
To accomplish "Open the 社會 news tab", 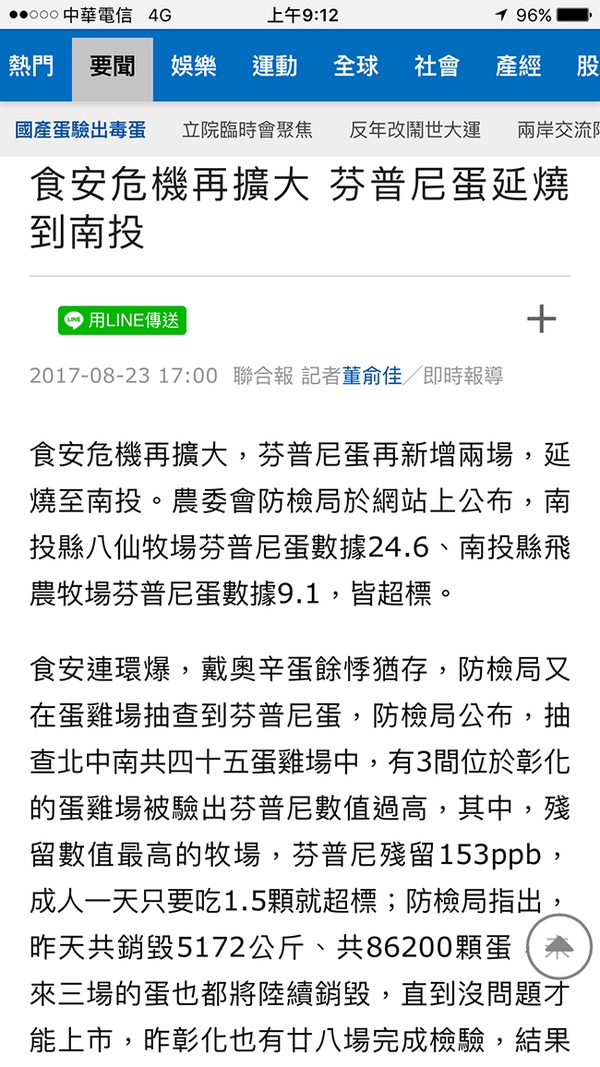I will (437, 67).
